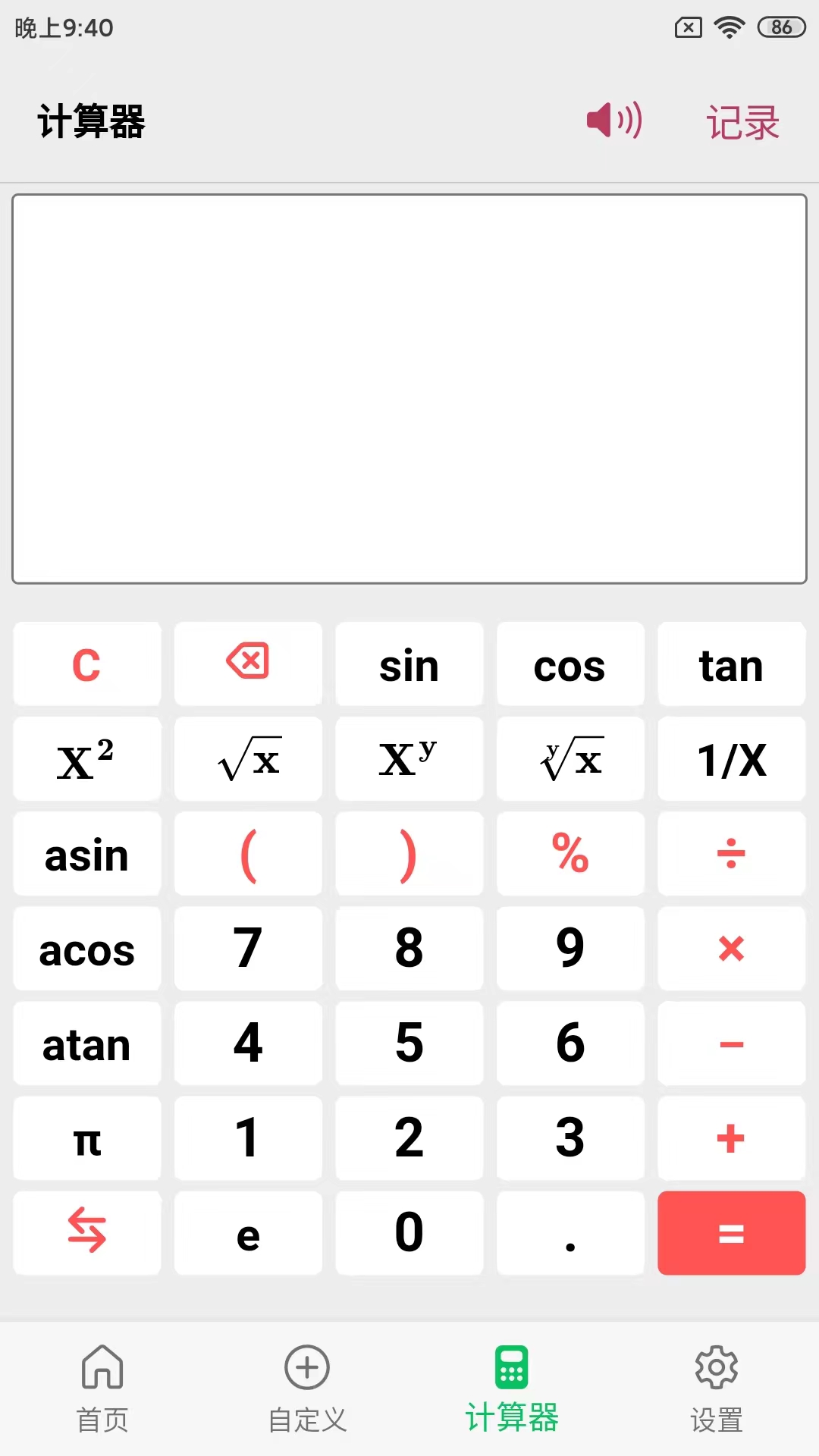Image resolution: width=819 pixels, height=1456 pixels.
Task: Tap the 1/X reciprocal key
Action: coord(731,760)
